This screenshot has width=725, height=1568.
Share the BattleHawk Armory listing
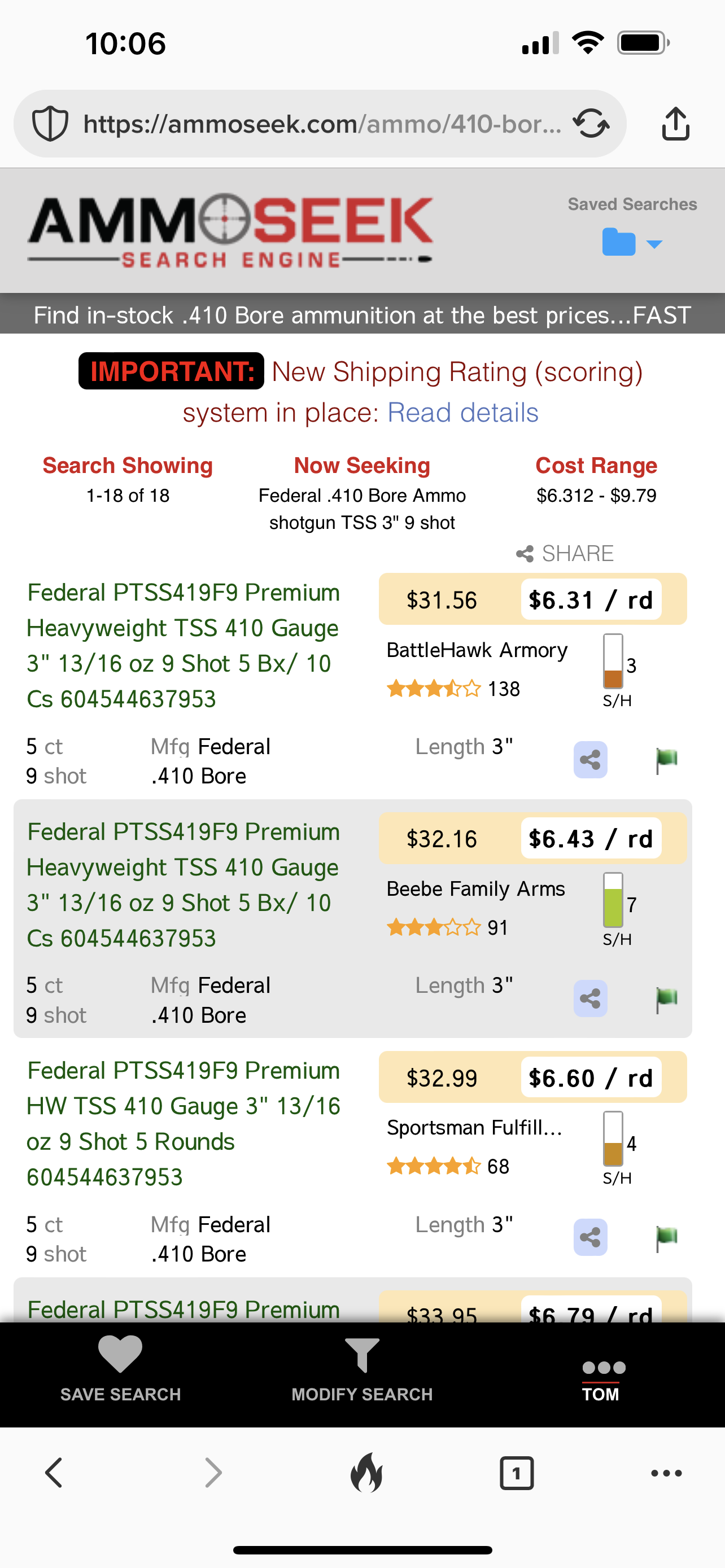pyautogui.click(x=590, y=760)
